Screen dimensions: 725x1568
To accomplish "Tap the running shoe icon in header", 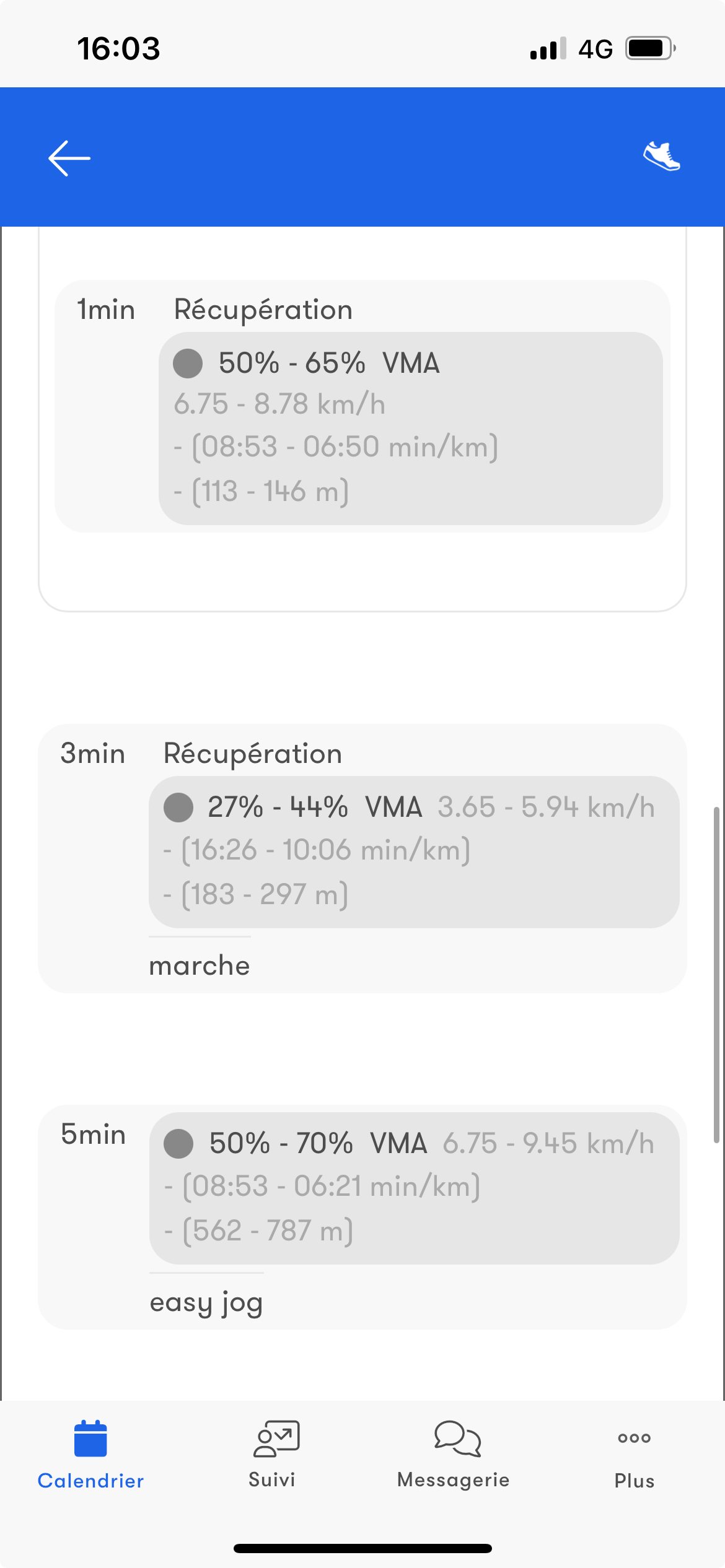I will (661, 158).
